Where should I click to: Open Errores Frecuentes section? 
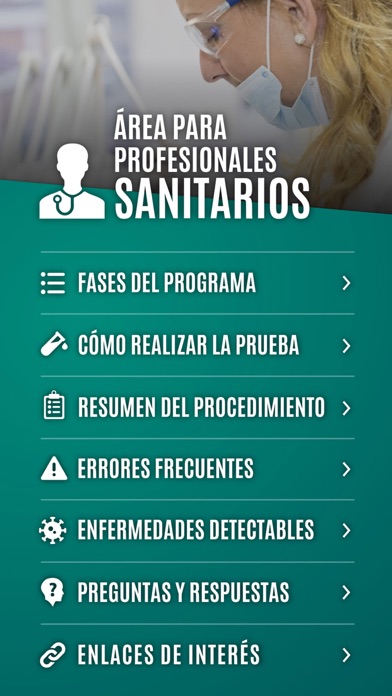pos(197,469)
